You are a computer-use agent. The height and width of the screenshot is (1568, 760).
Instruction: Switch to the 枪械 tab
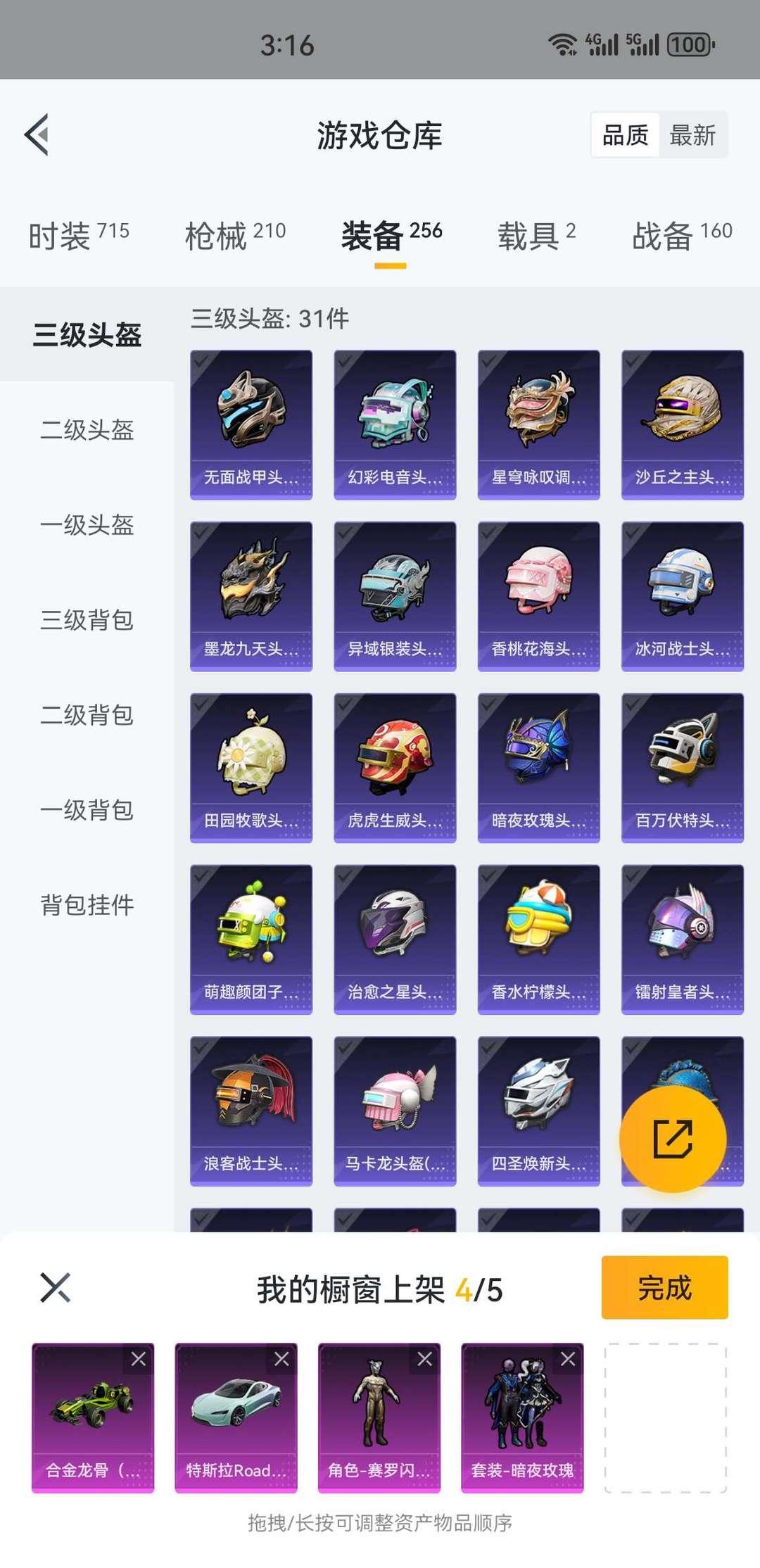pos(235,236)
